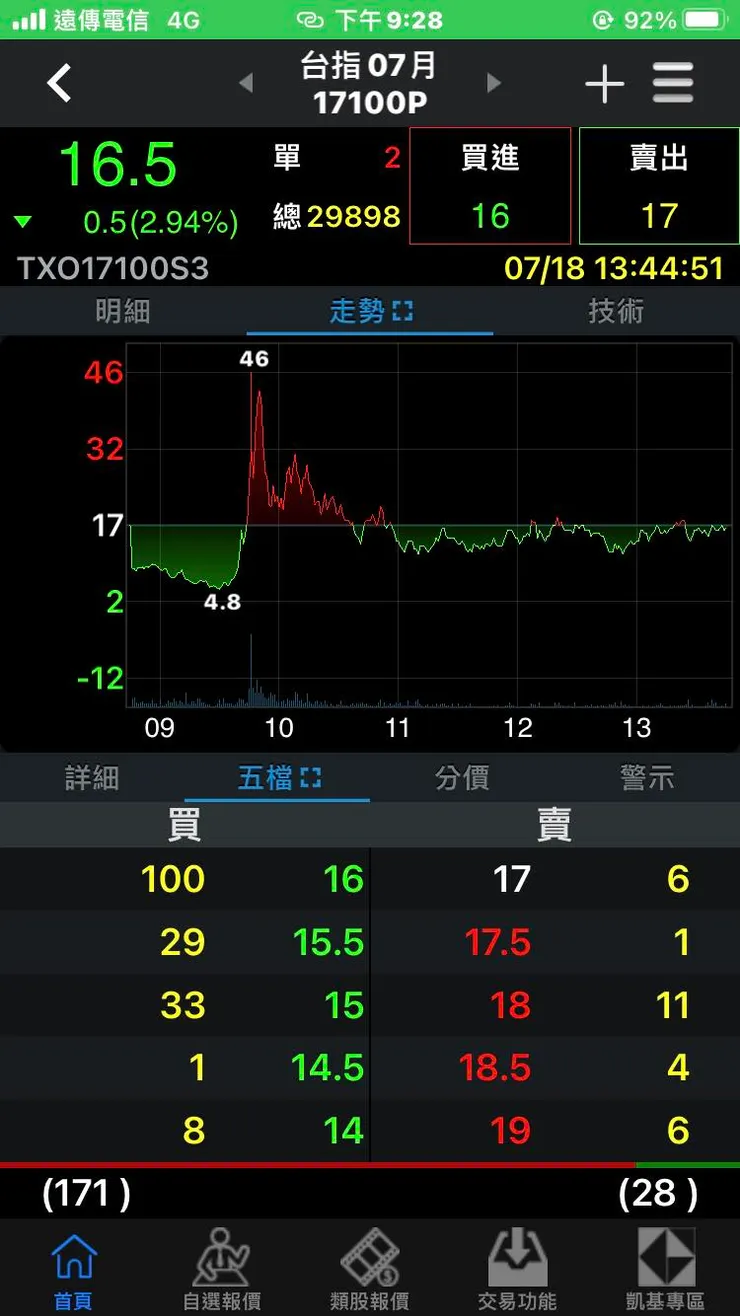
Task: Enable the 警示 alerts tab
Action: (x=647, y=777)
